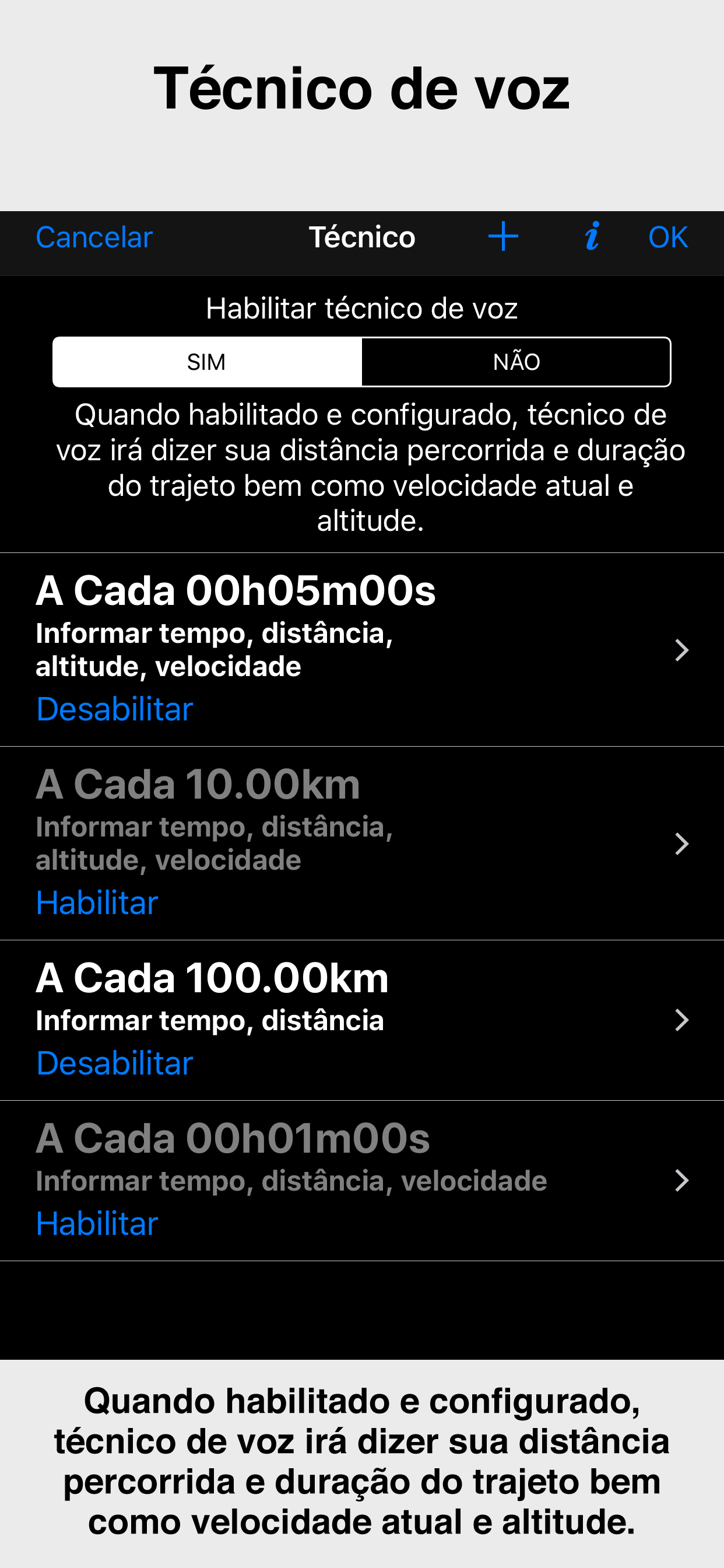The width and height of the screenshot is (724, 1568).
Task: Disable the A Cada 100.00km rule
Action: [114, 1063]
